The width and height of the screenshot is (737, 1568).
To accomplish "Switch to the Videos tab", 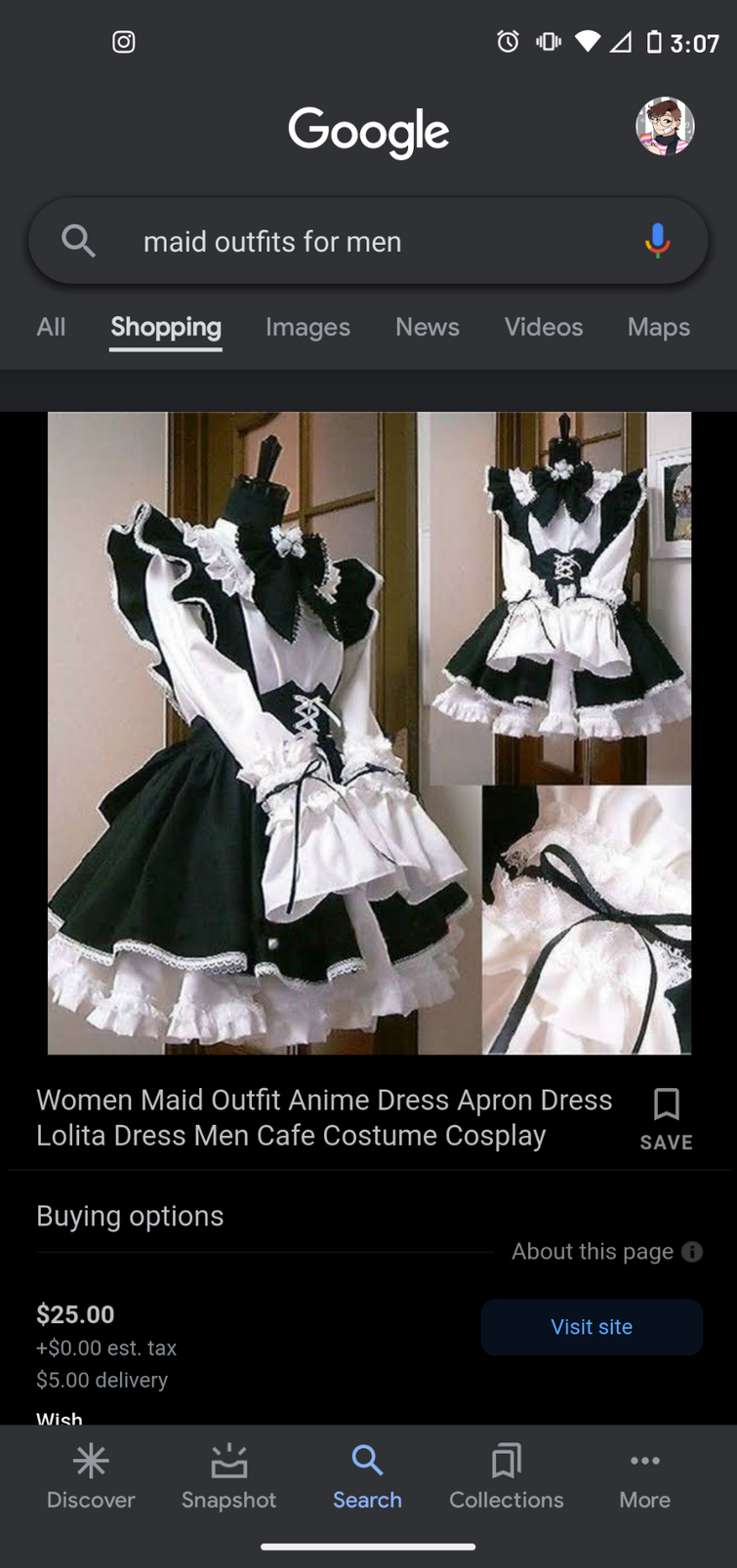I will (x=543, y=327).
